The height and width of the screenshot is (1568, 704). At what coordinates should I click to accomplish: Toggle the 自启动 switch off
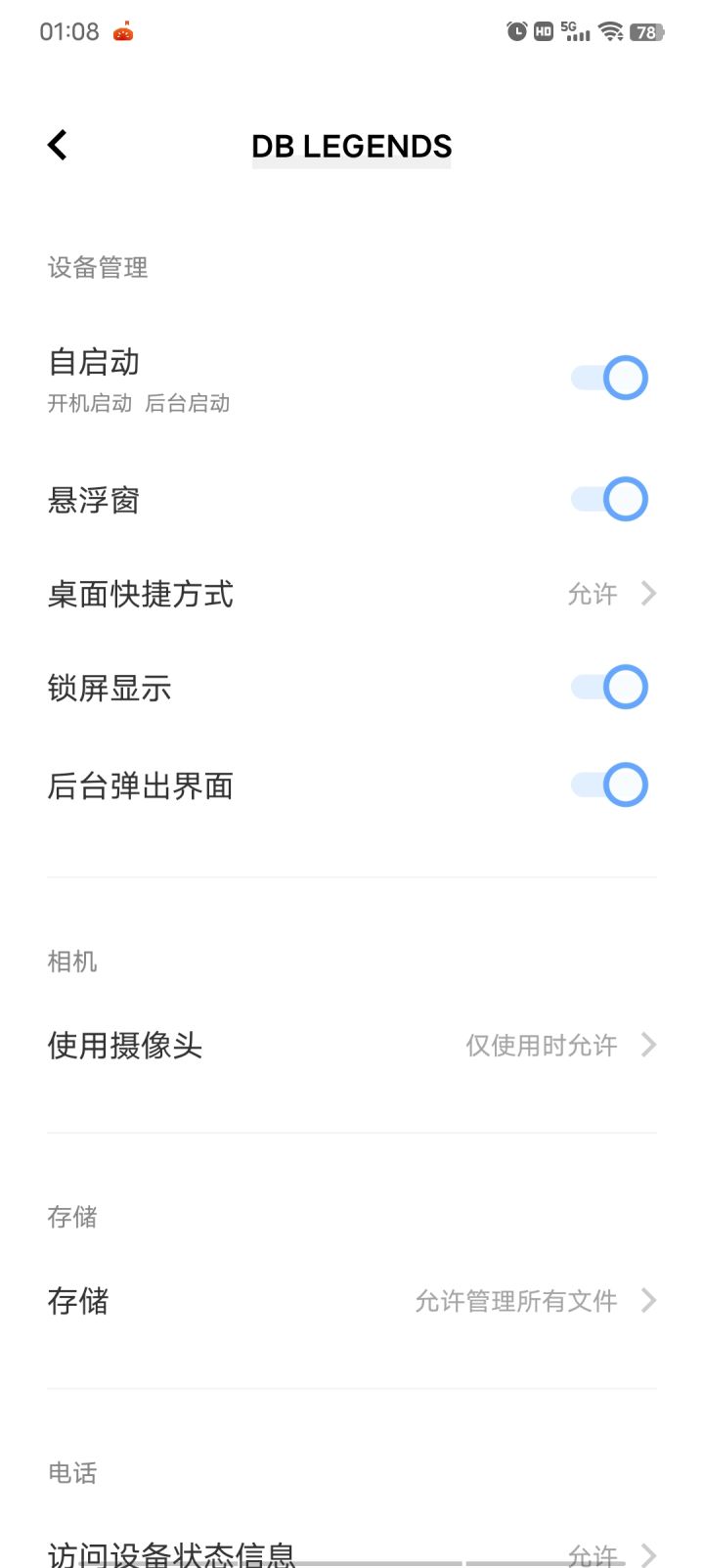click(609, 379)
